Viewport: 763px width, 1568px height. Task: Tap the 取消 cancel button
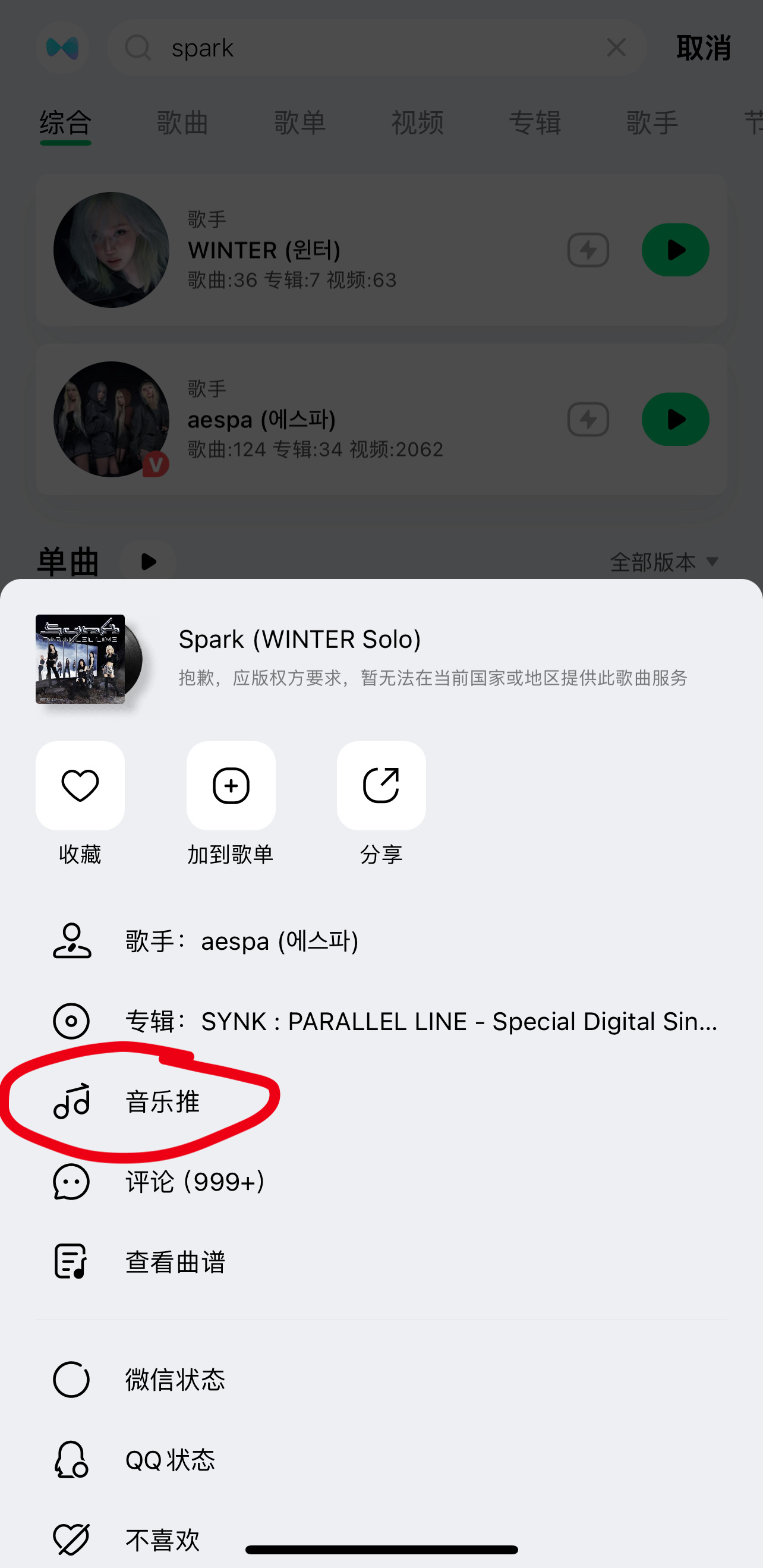(703, 48)
